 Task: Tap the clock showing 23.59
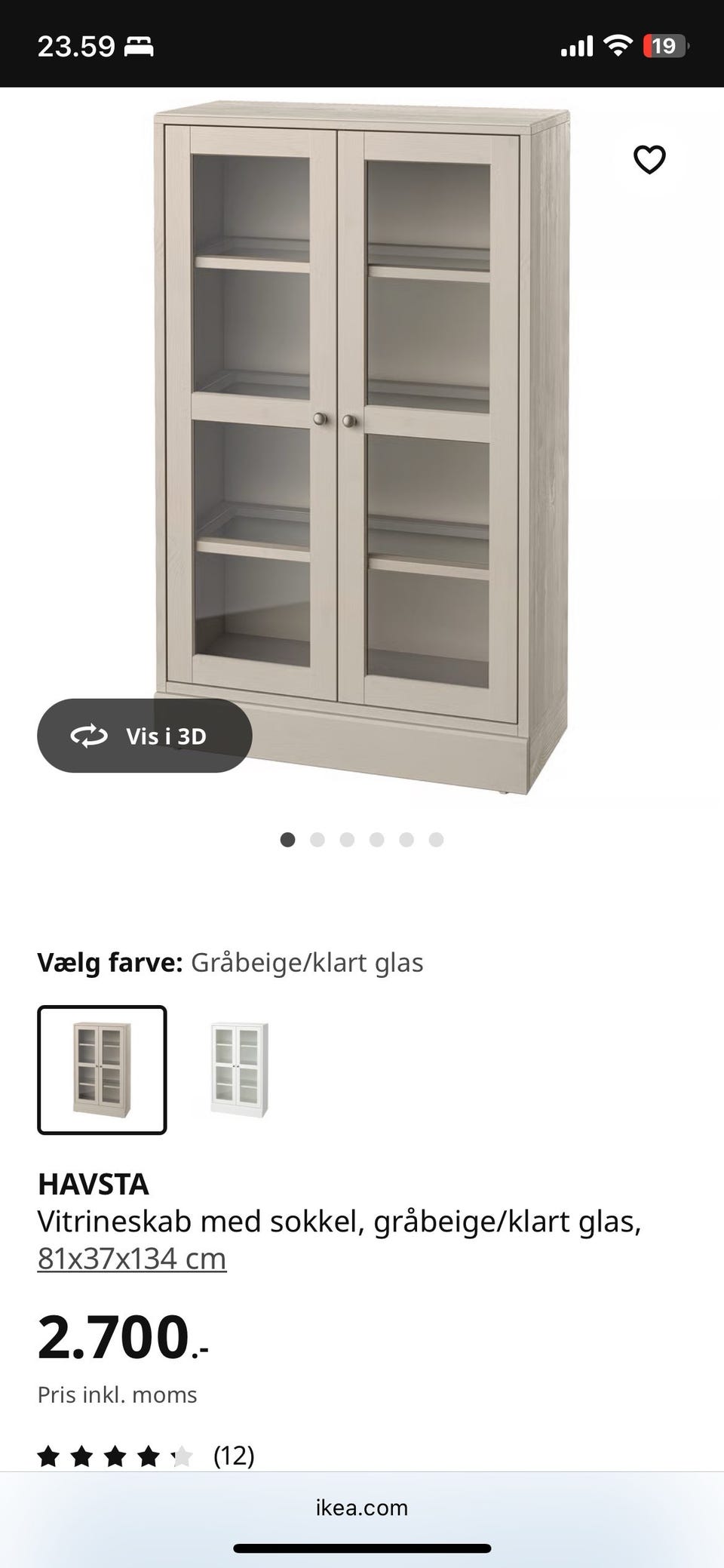[78, 45]
